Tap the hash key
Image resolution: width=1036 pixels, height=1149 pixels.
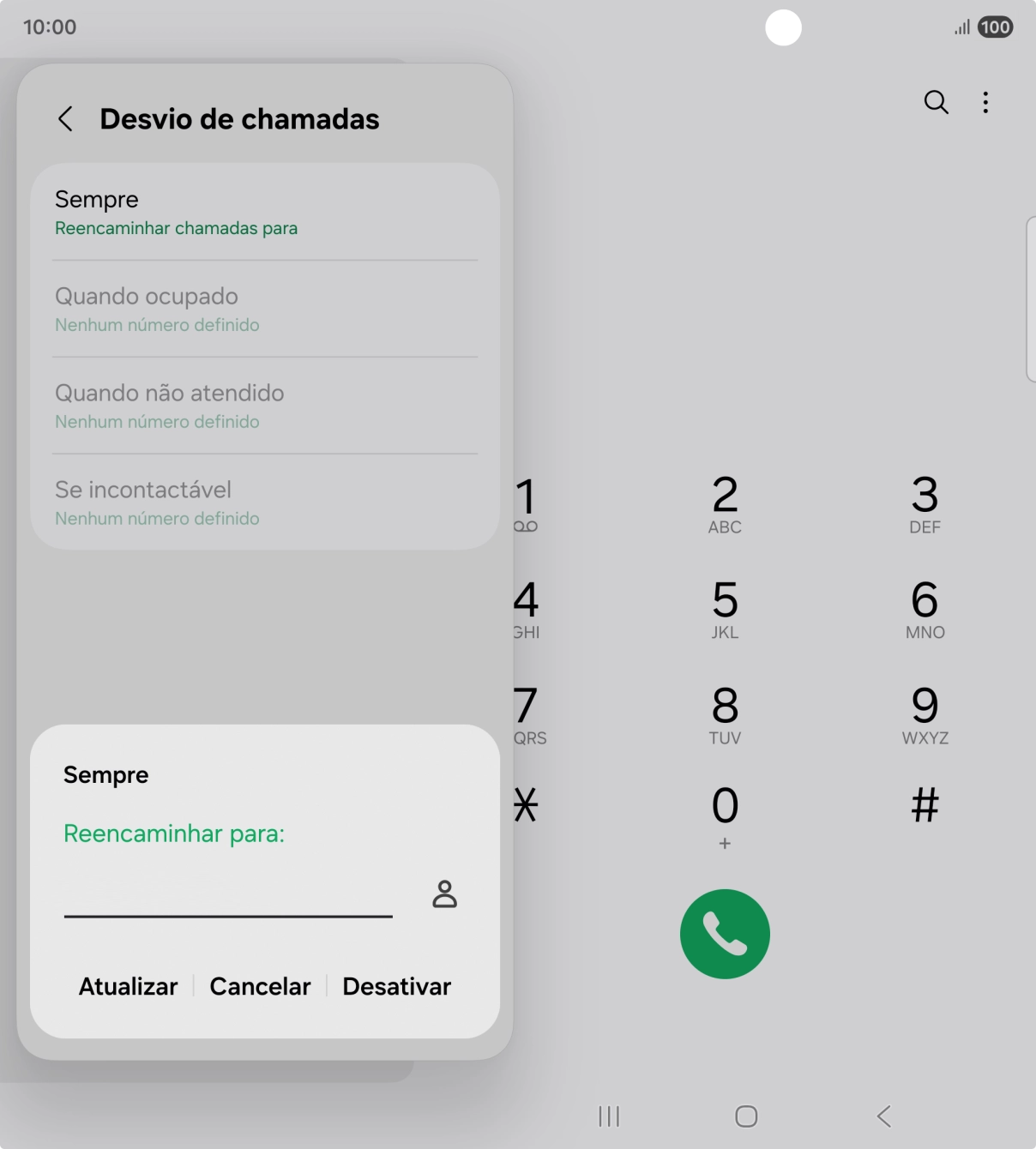tap(925, 806)
